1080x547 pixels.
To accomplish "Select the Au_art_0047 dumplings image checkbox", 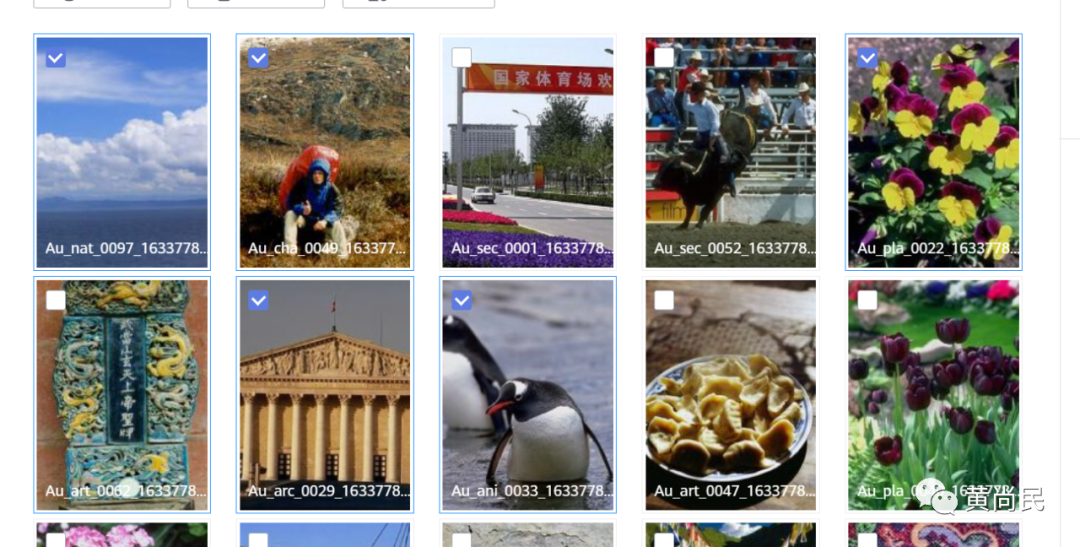I will tap(664, 300).
